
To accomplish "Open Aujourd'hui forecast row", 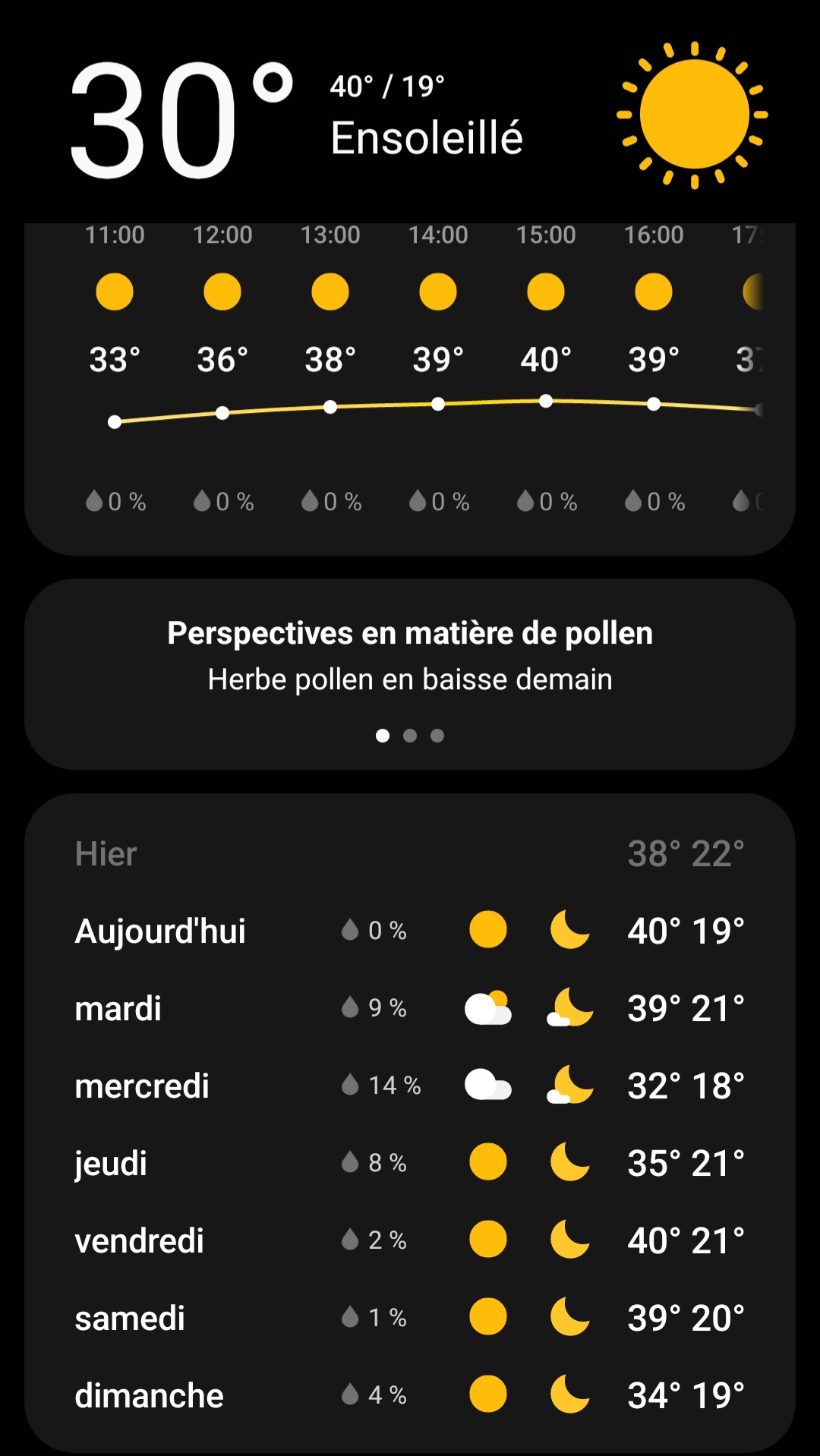I will click(410, 931).
